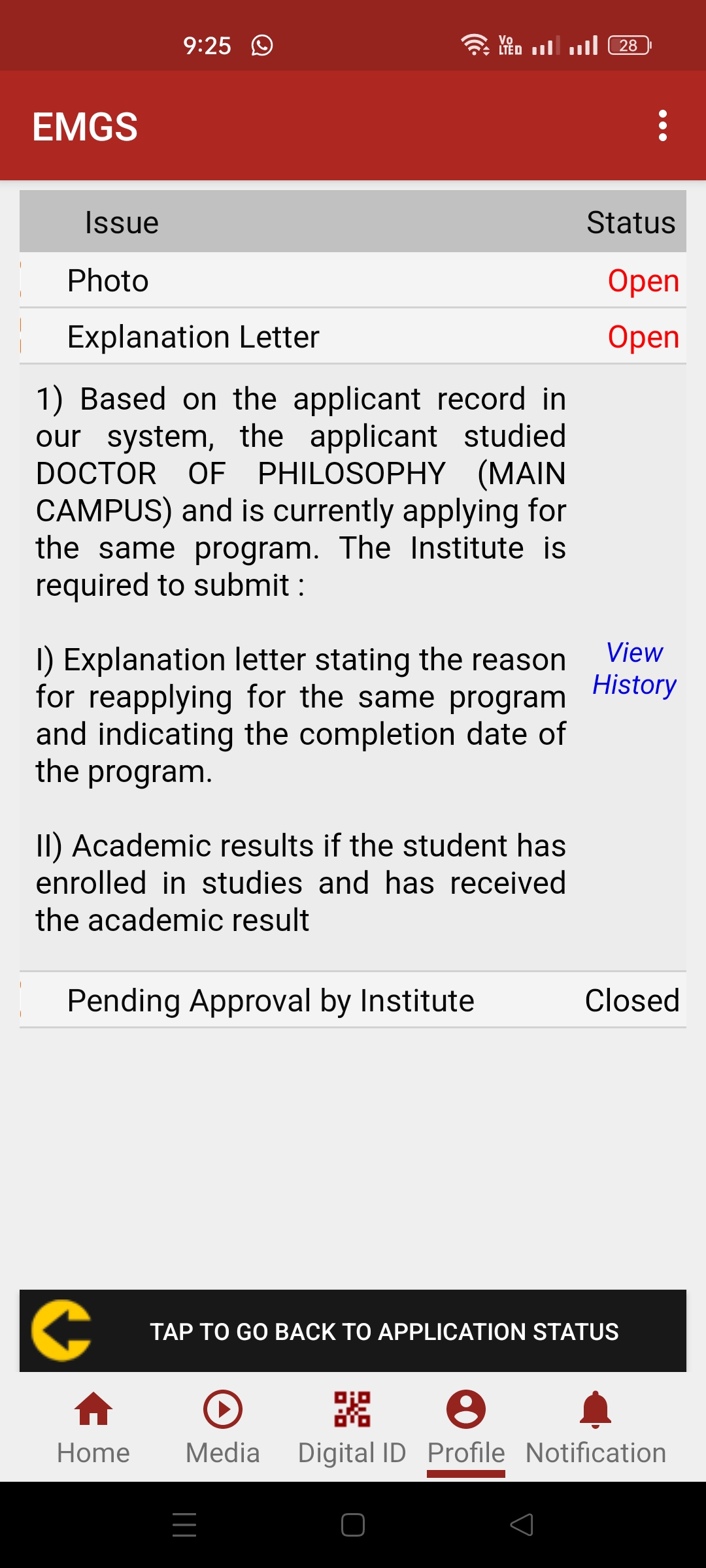Switch to the Home tab

pos(93,1427)
